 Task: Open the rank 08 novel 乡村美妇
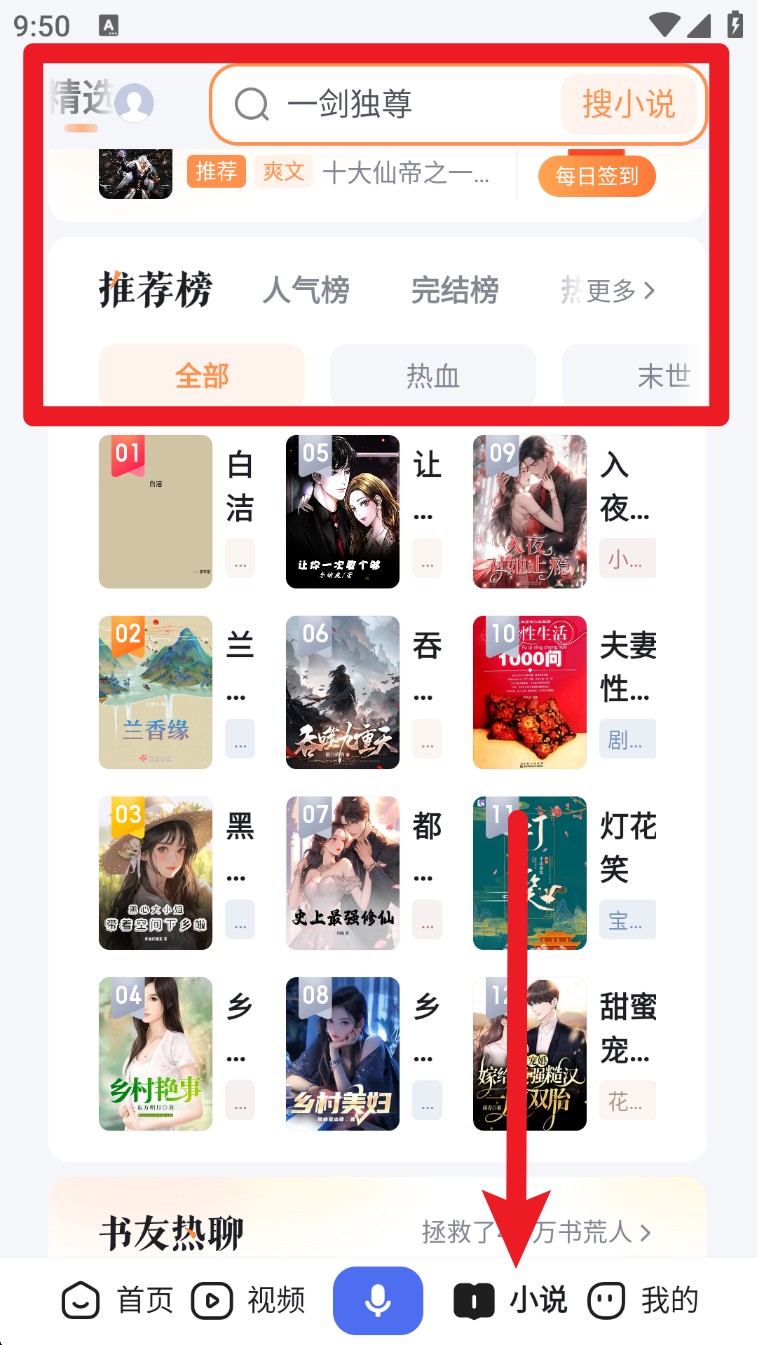coord(342,1053)
